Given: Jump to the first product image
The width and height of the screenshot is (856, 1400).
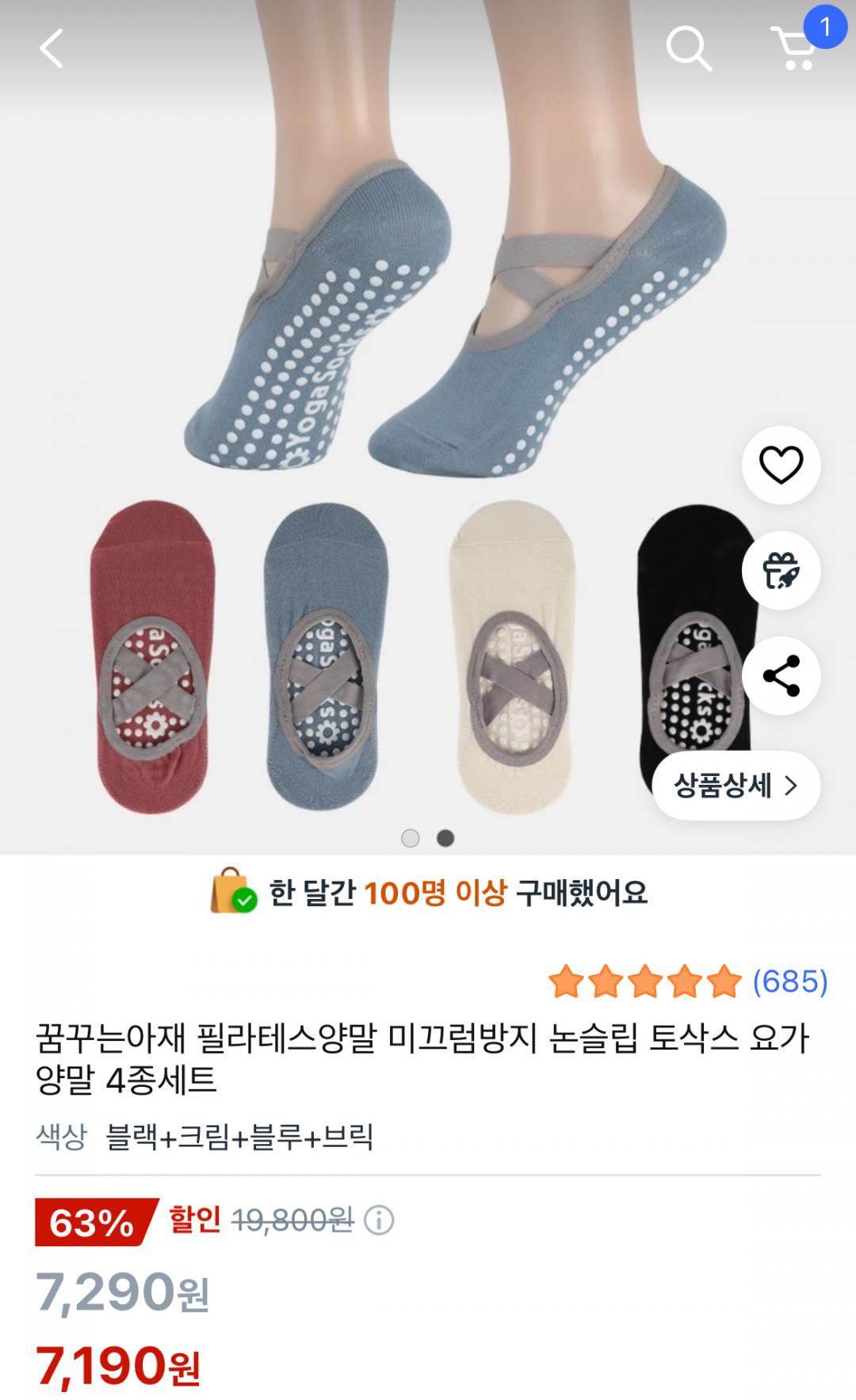Looking at the screenshot, I should tap(410, 838).
